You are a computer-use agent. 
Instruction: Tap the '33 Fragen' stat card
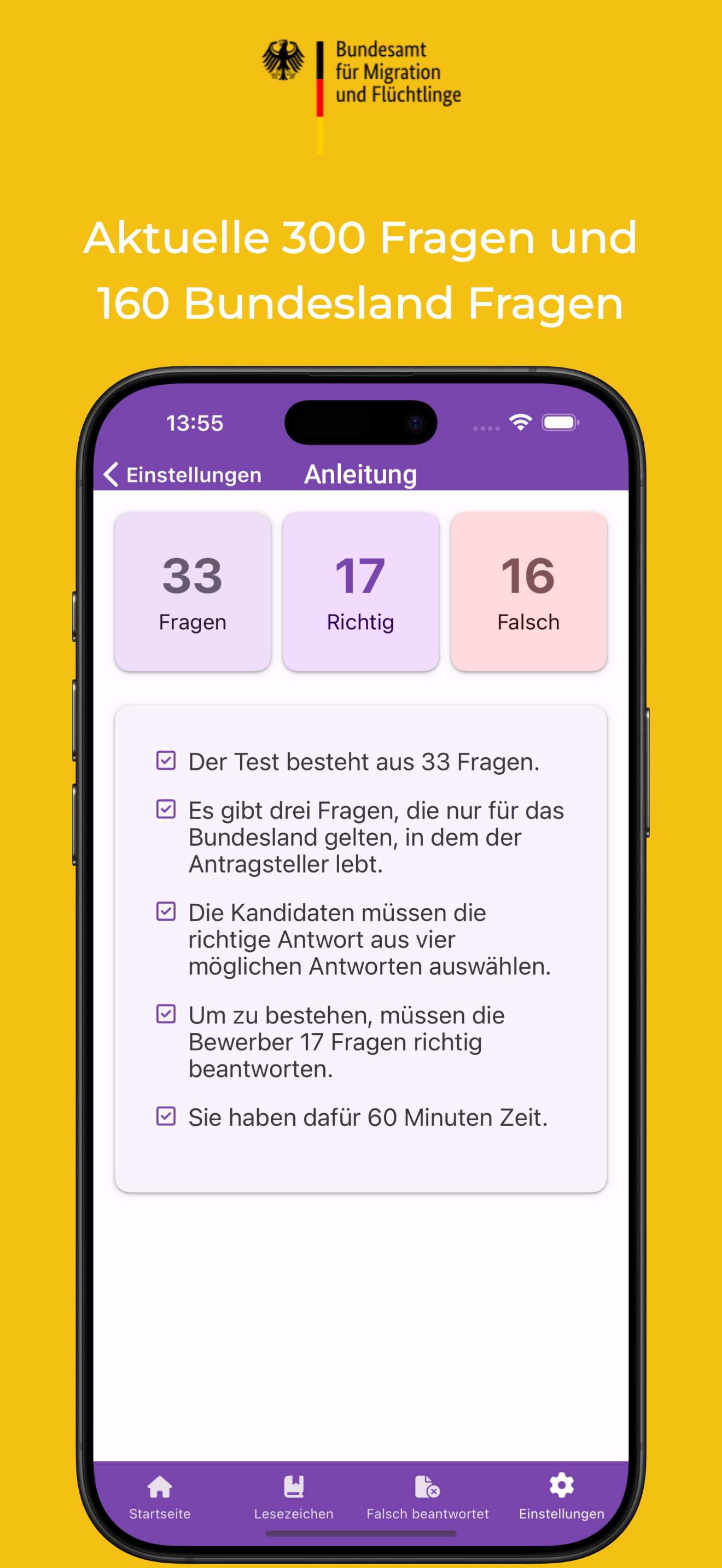click(193, 590)
